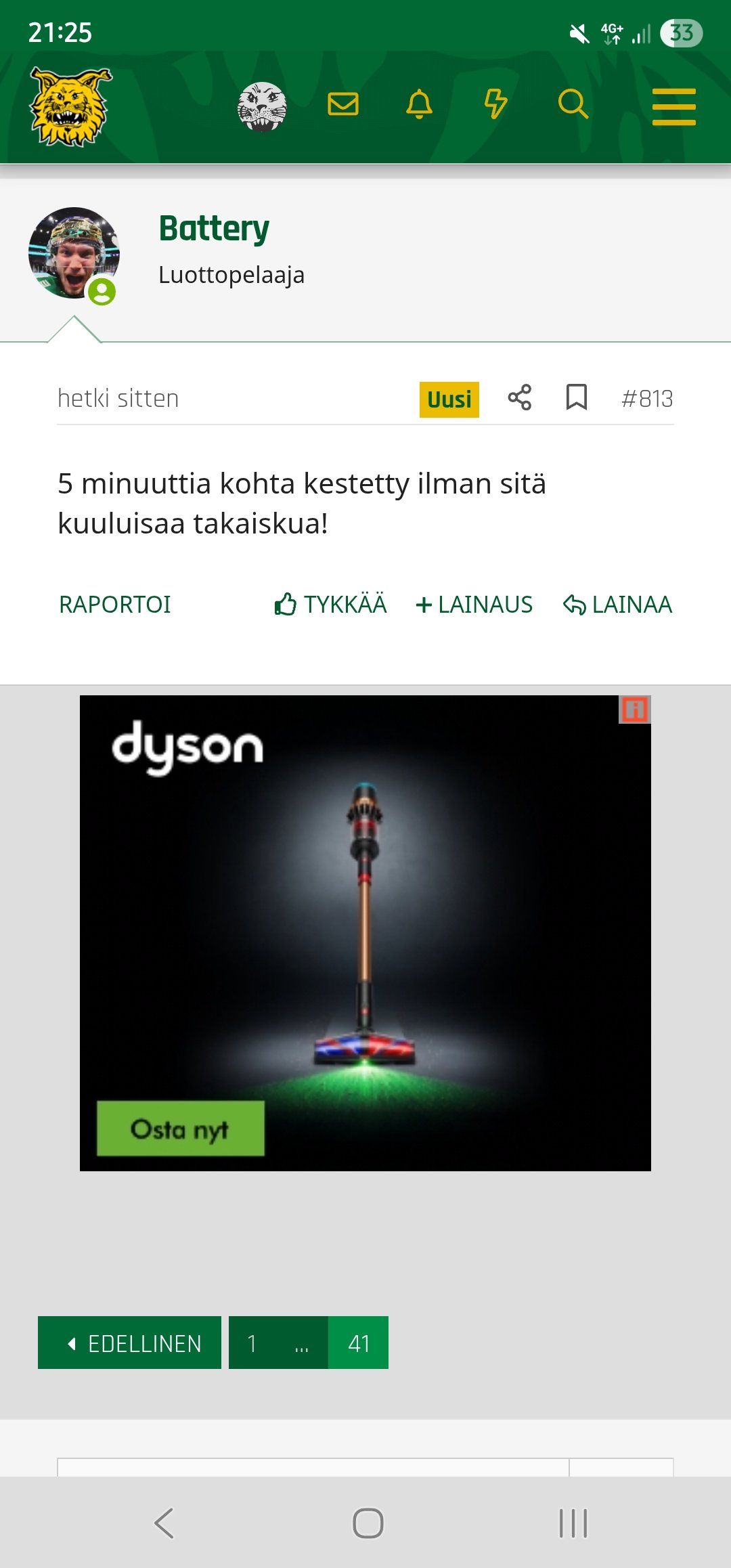Viewport: 731px width, 1568px height.
Task: Open the Ilves forum home logo
Action: [70, 106]
